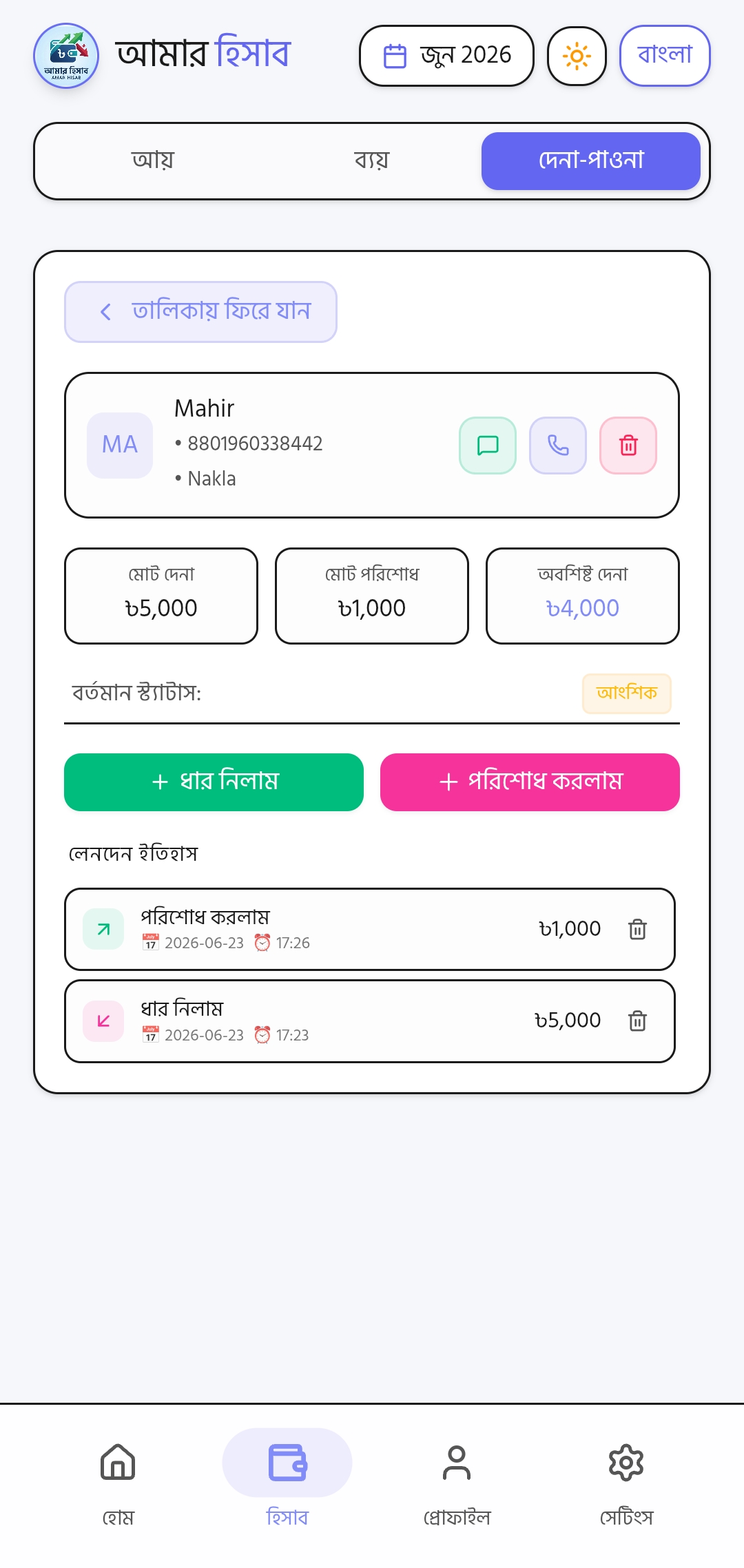Switch to the আয় tab
744x1568 pixels.
coord(153,160)
